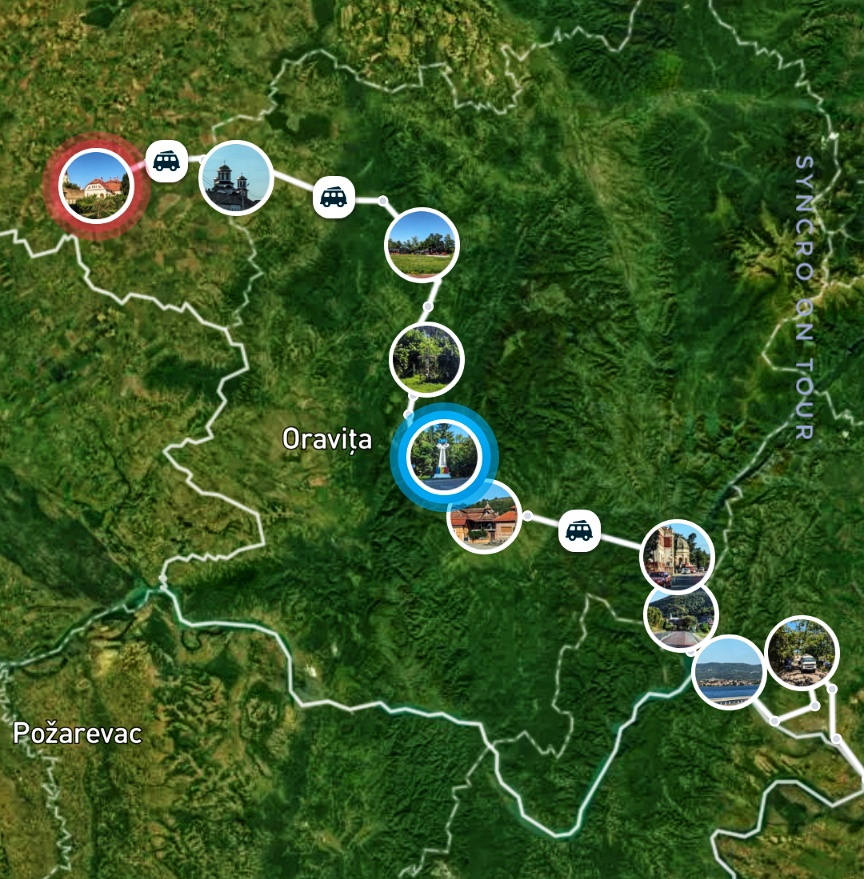
Task: Open the step with the open green field photo
Action: pyautogui.click(x=422, y=243)
